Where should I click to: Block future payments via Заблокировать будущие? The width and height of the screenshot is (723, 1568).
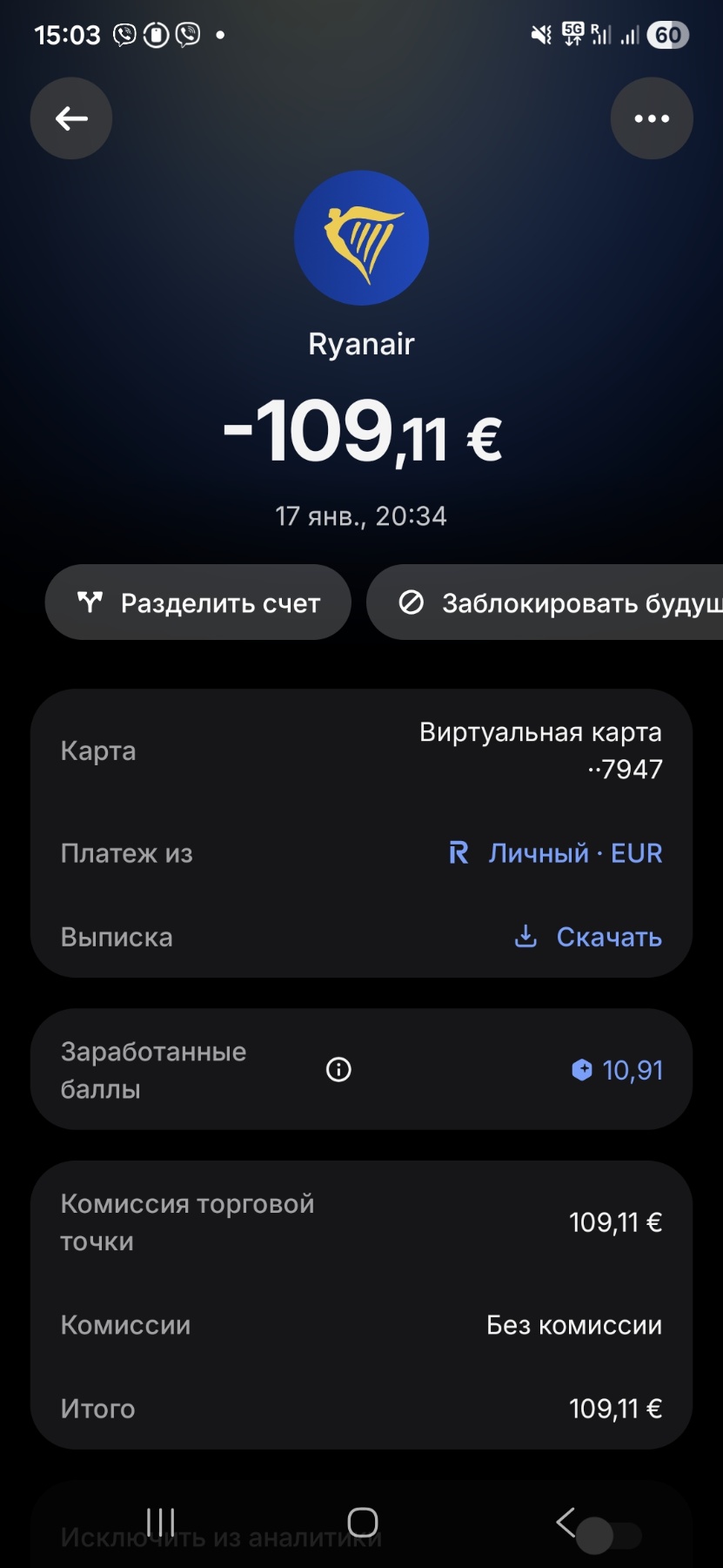point(545,602)
